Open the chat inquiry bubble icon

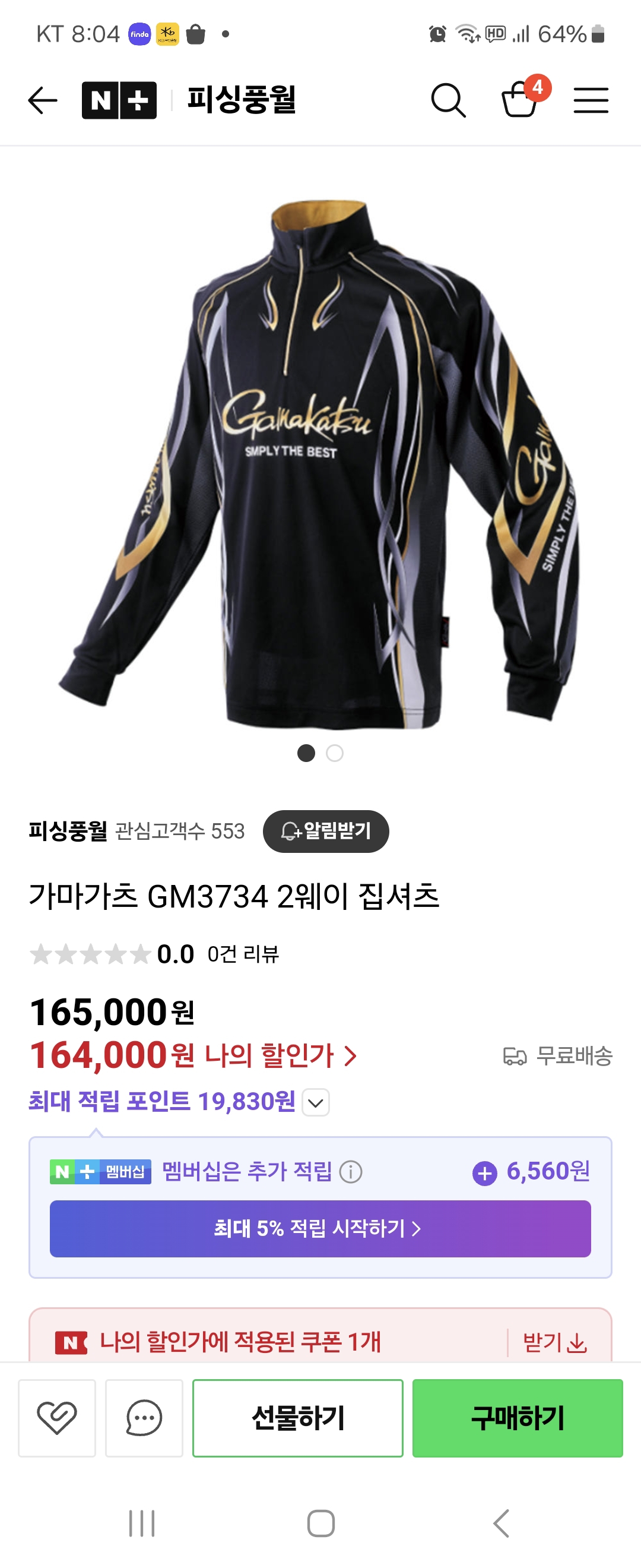(144, 1418)
